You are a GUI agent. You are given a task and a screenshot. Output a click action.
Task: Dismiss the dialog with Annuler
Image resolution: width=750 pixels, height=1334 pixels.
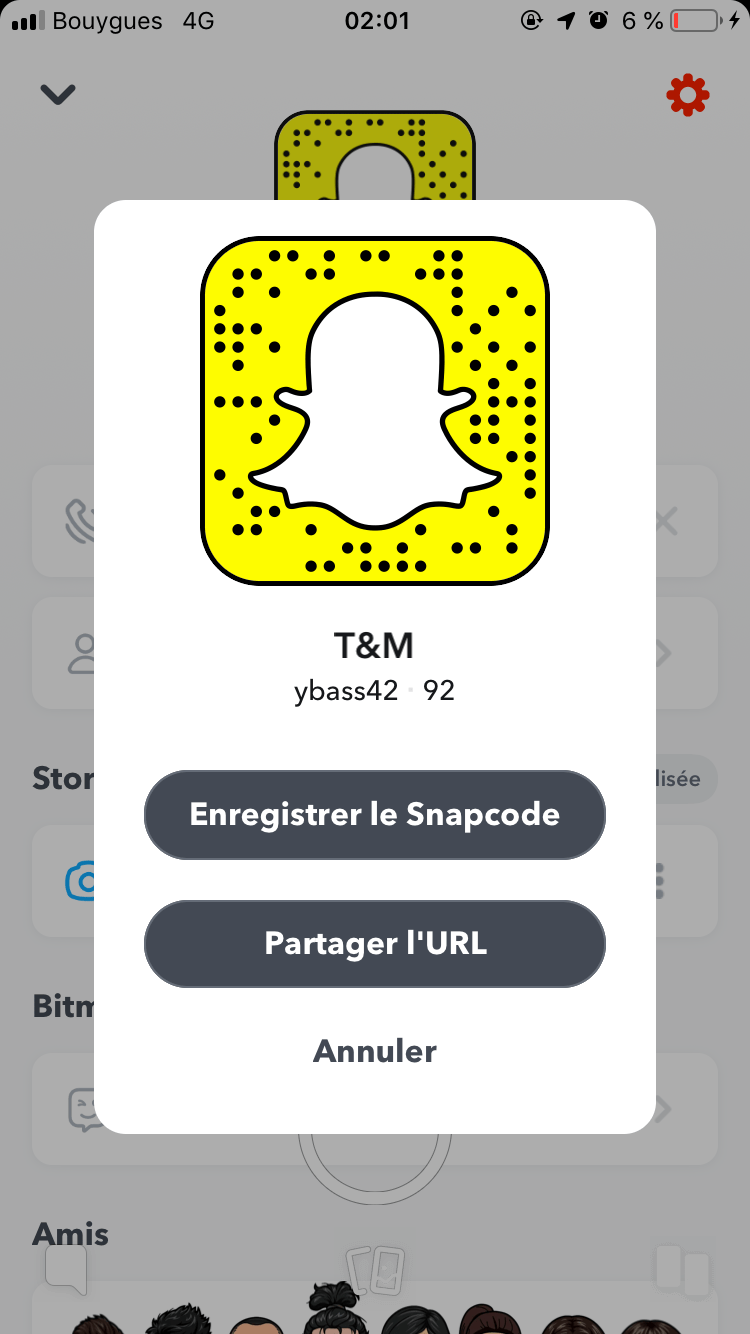point(375,1051)
